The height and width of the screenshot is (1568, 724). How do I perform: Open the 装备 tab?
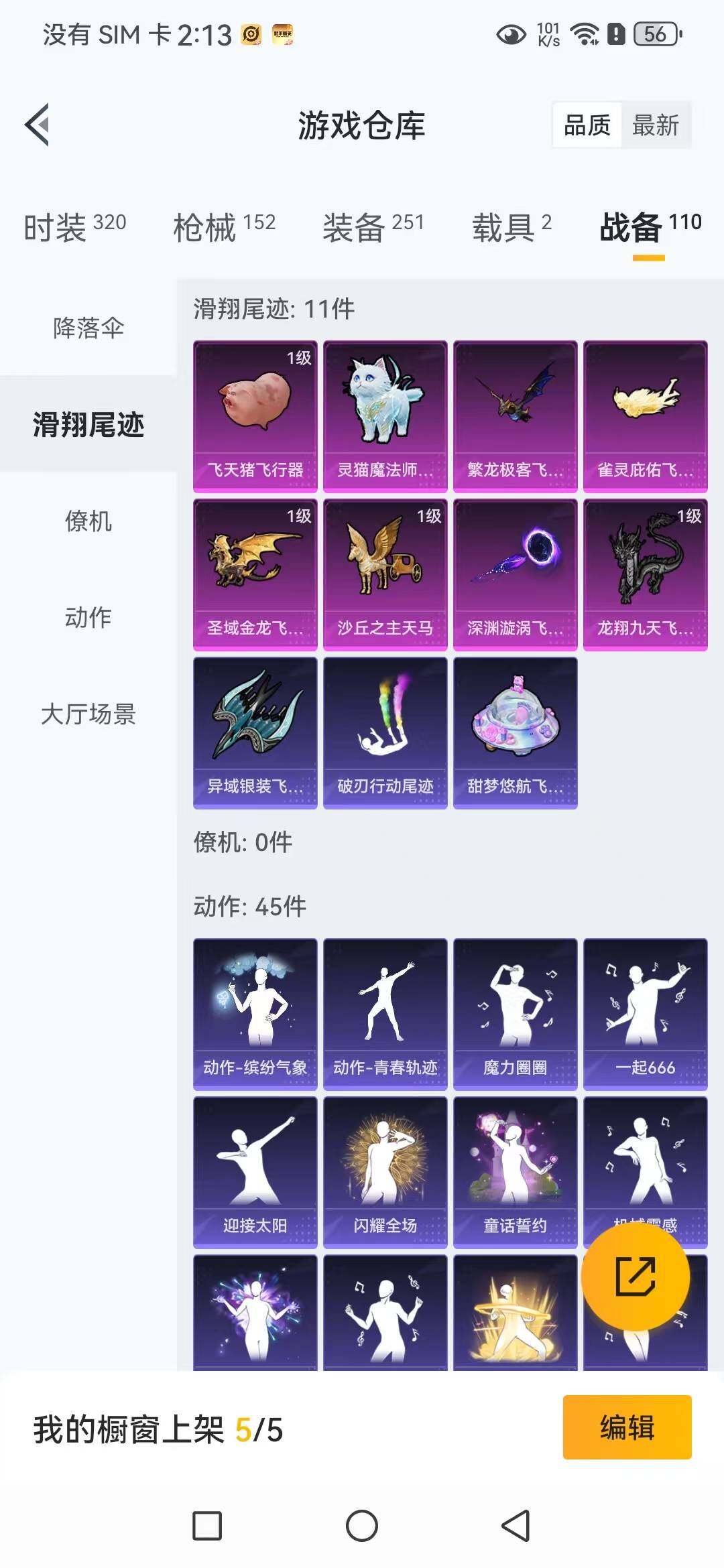click(373, 227)
